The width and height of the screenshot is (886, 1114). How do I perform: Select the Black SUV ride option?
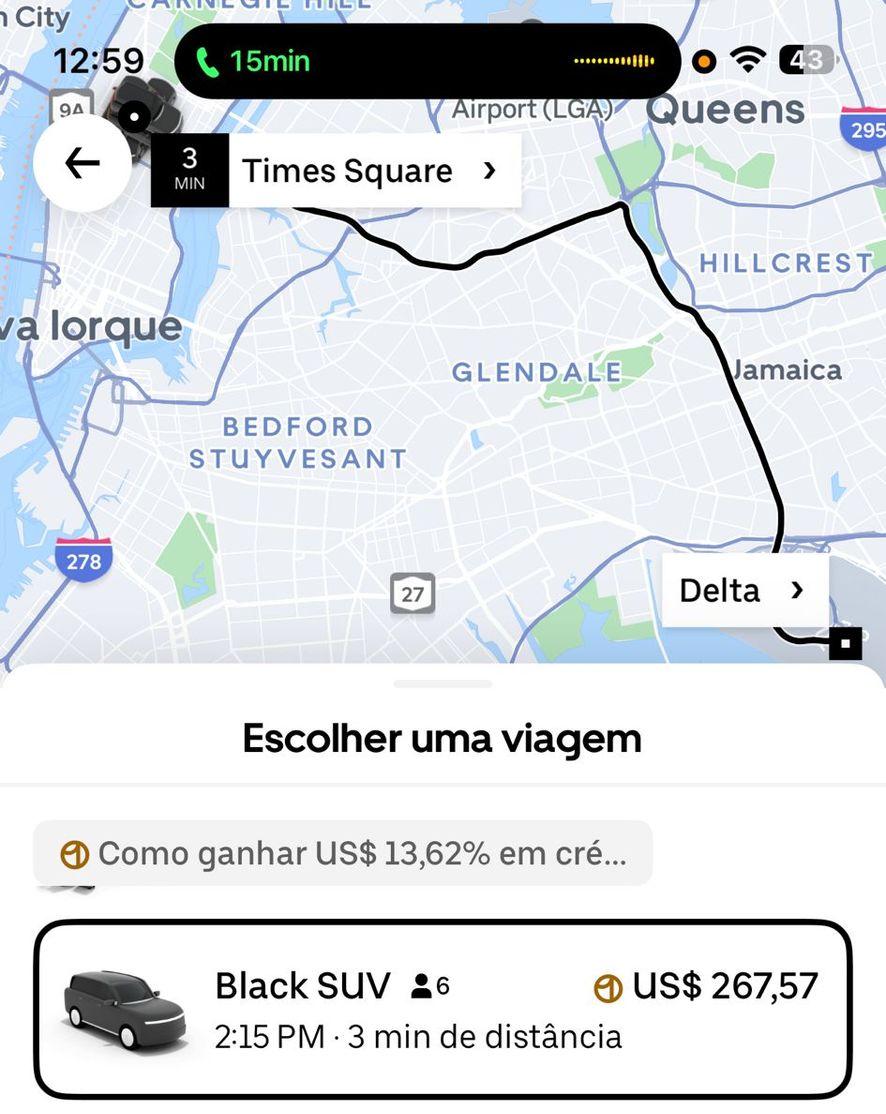coord(443,1008)
